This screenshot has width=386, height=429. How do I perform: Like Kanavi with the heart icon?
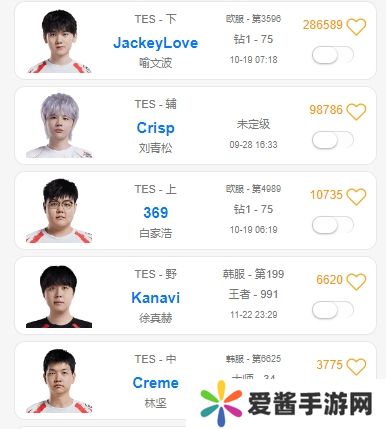[x=356, y=281]
